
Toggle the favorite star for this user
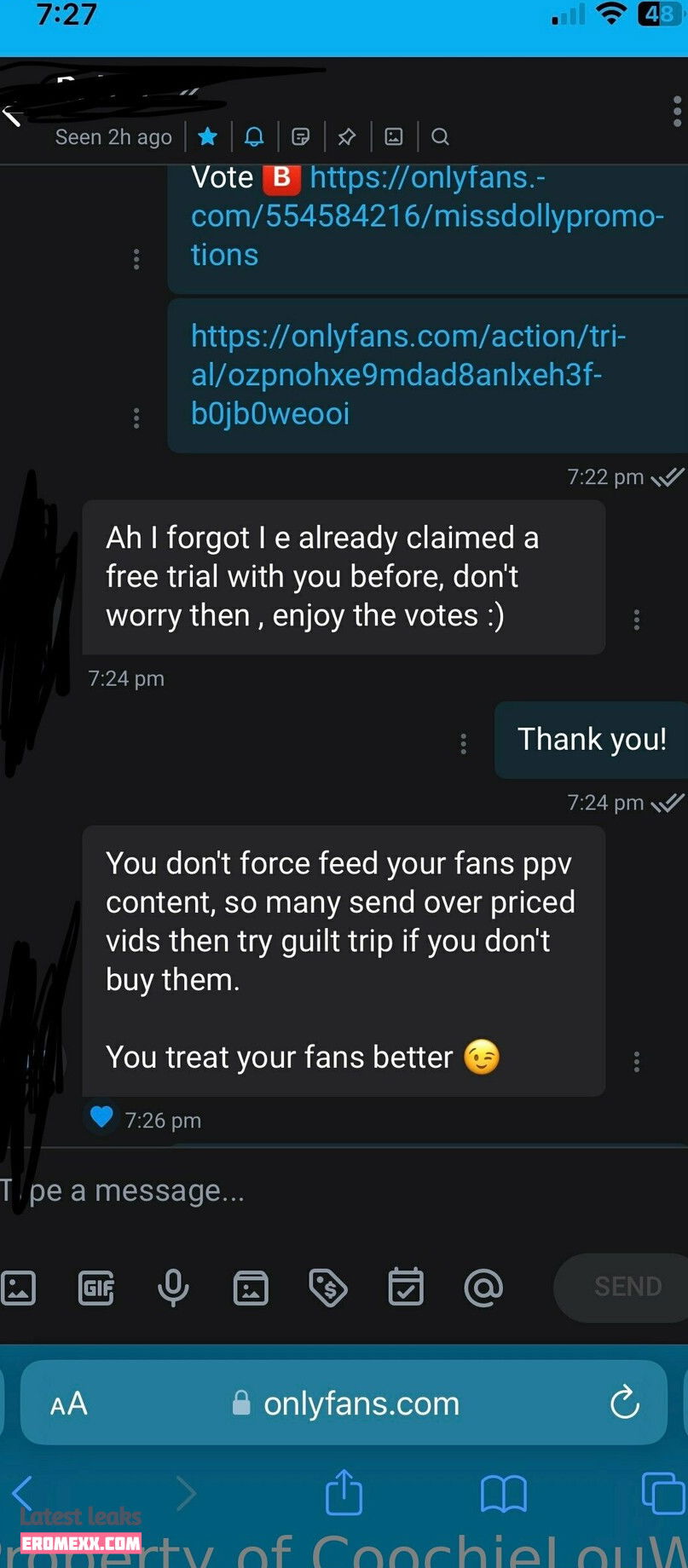(207, 136)
